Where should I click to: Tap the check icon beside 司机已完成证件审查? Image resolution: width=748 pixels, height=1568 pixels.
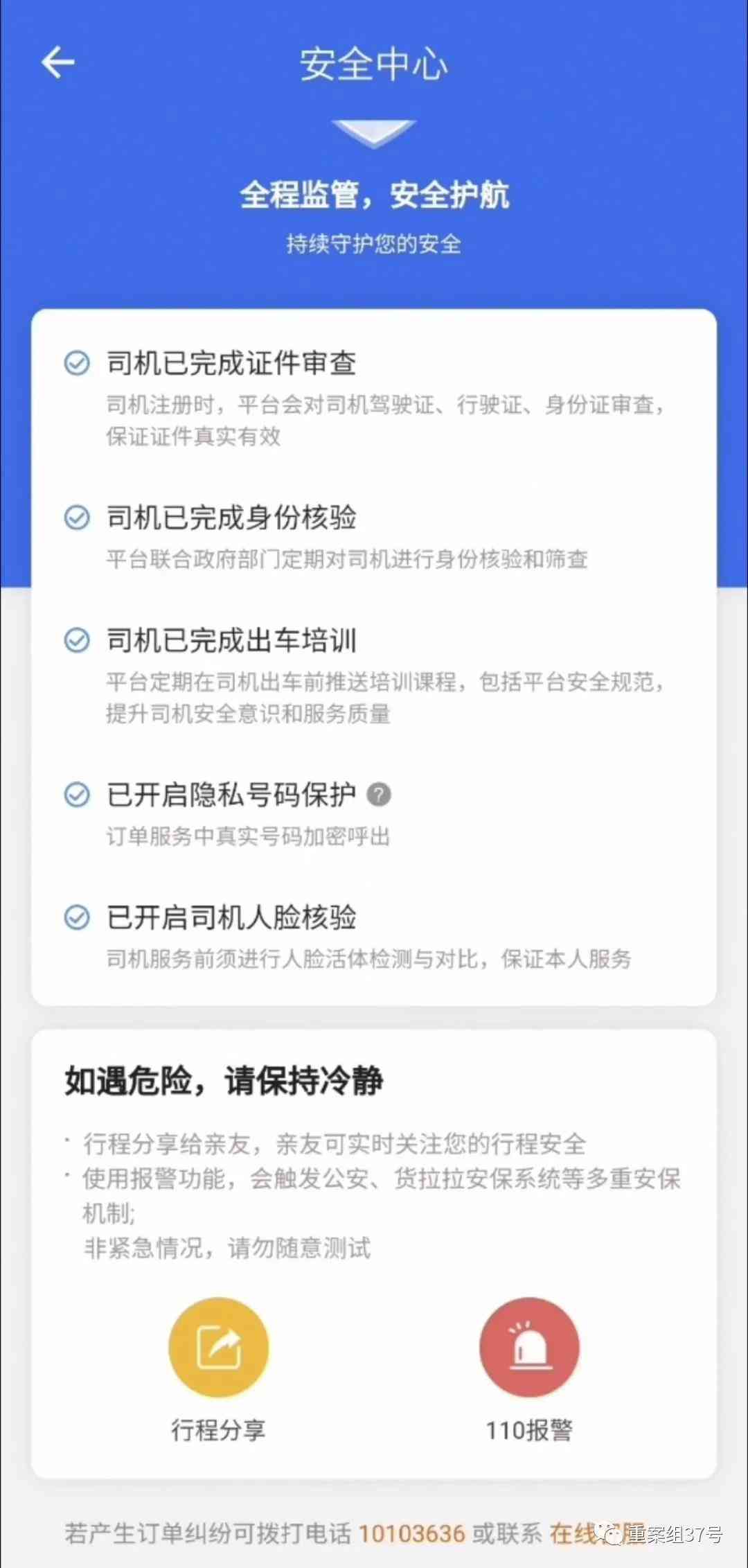77,363
